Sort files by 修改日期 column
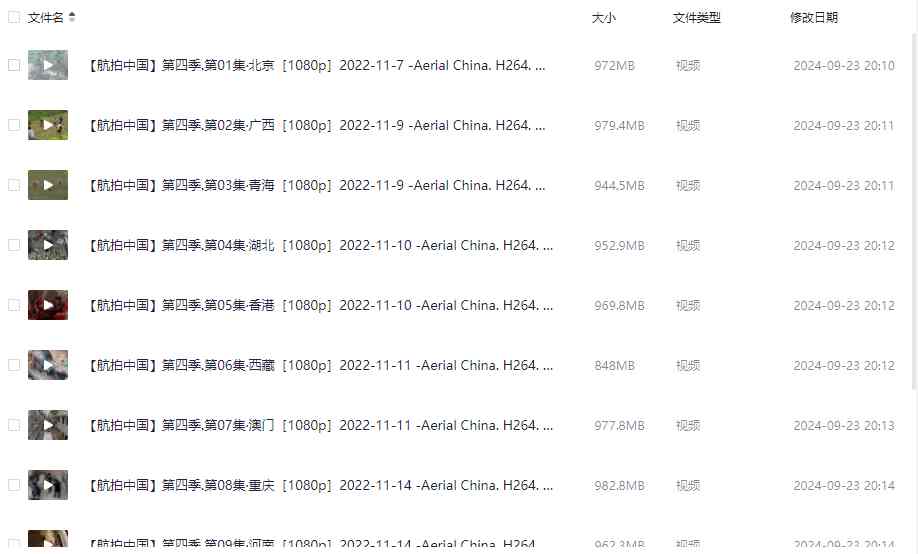This screenshot has width=918, height=554. click(813, 18)
